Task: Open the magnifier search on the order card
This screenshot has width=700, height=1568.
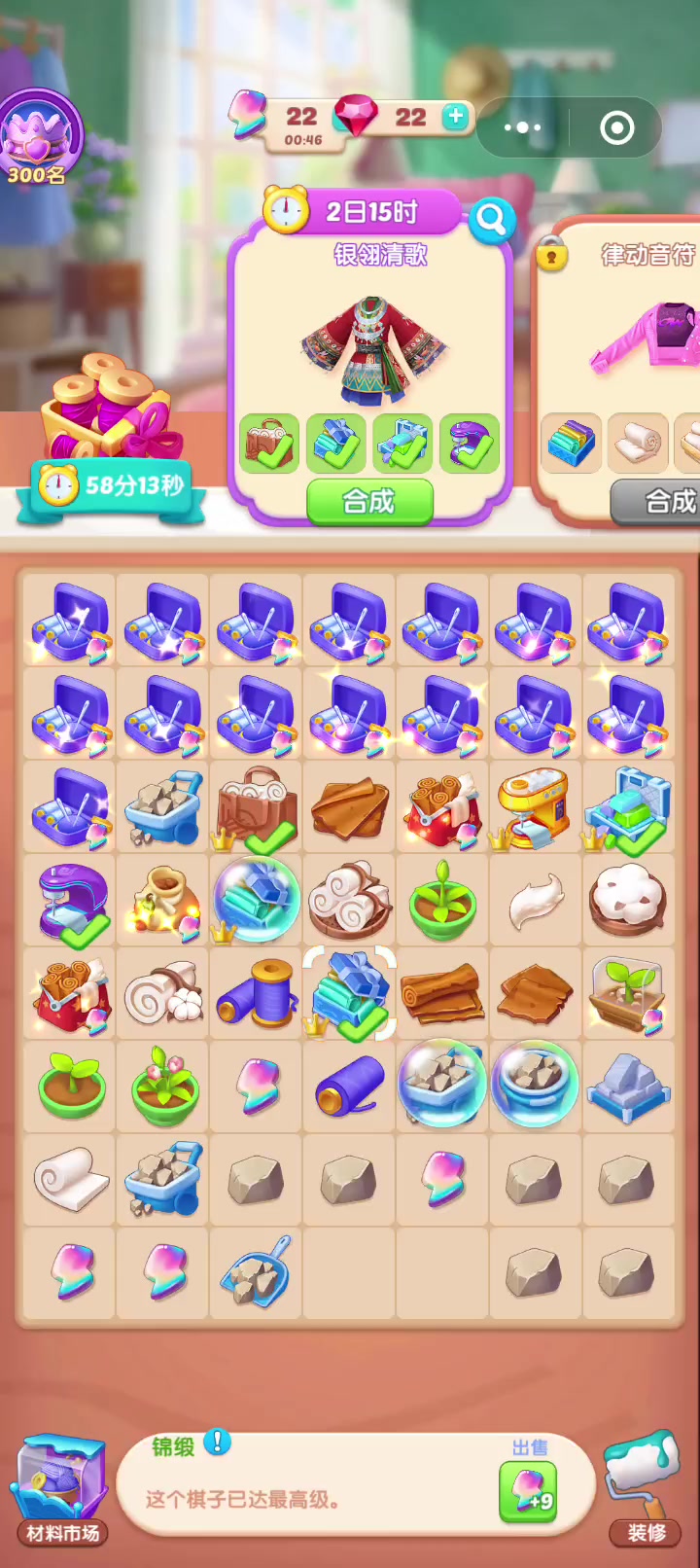Action: click(491, 221)
